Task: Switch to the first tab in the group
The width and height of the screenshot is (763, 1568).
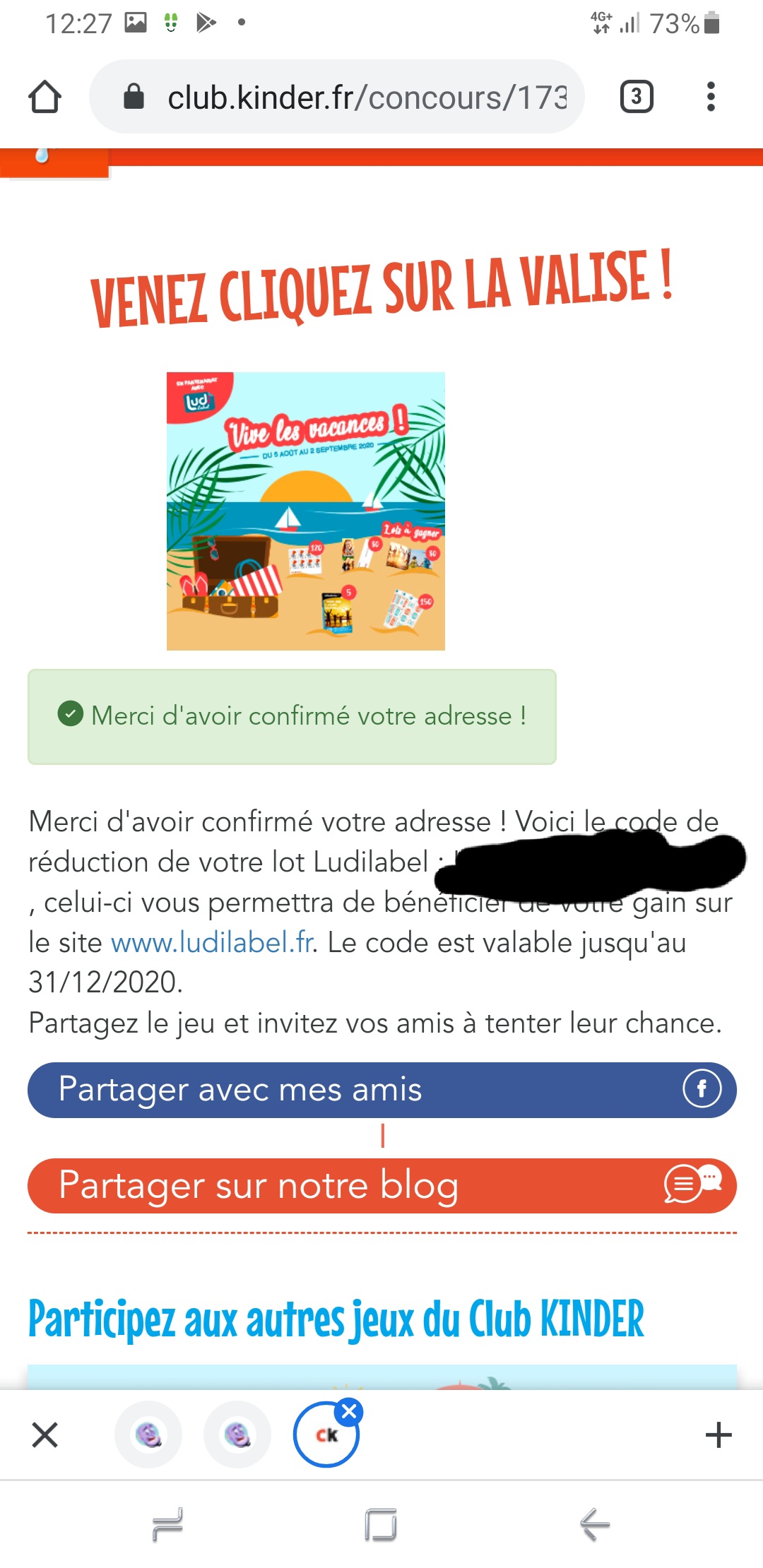Action: click(x=148, y=1435)
